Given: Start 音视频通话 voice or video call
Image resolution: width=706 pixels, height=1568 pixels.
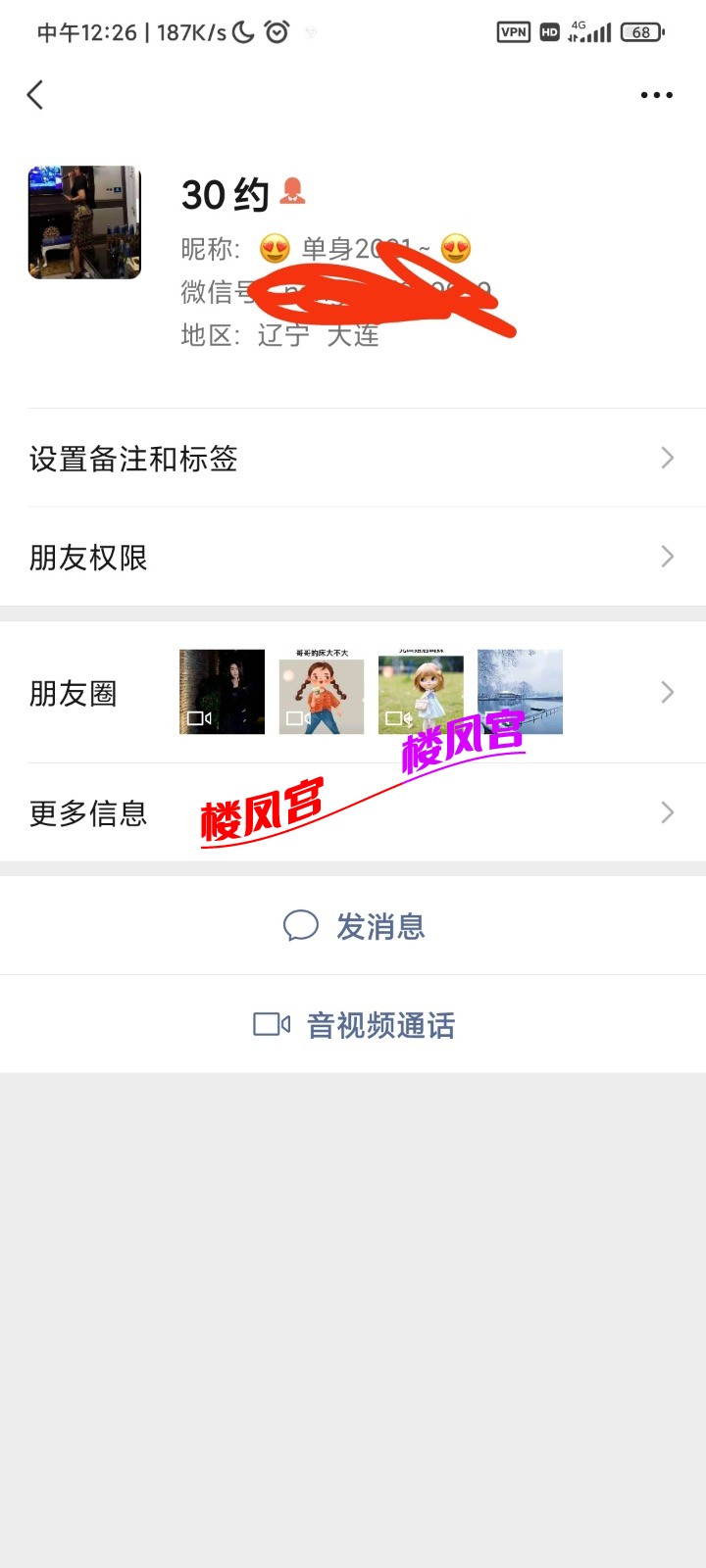Looking at the screenshot, I should point(355,1025).
